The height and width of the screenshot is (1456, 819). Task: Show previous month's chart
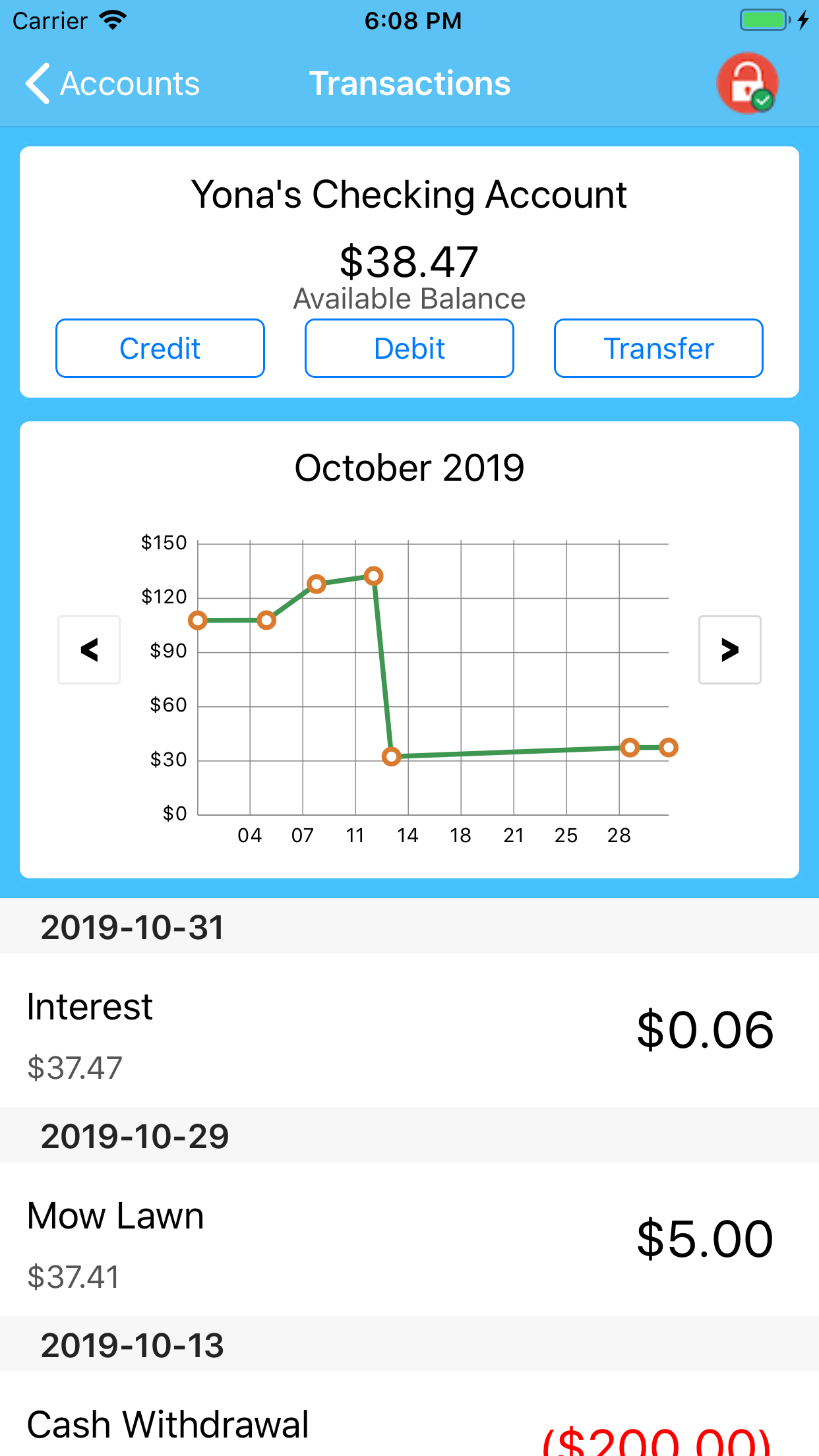point(89,650)
